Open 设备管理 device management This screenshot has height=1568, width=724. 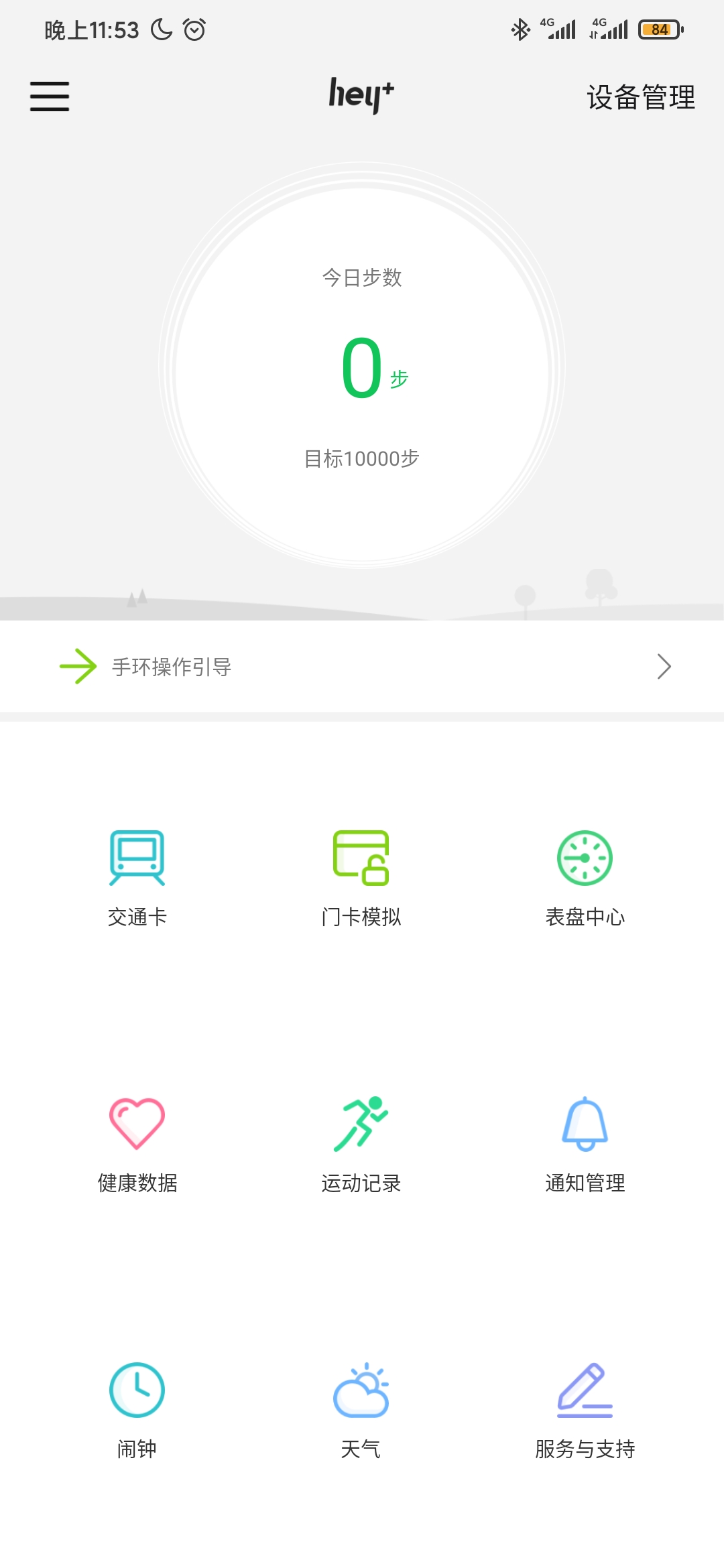pyautogui.click(x=640, y=97)
